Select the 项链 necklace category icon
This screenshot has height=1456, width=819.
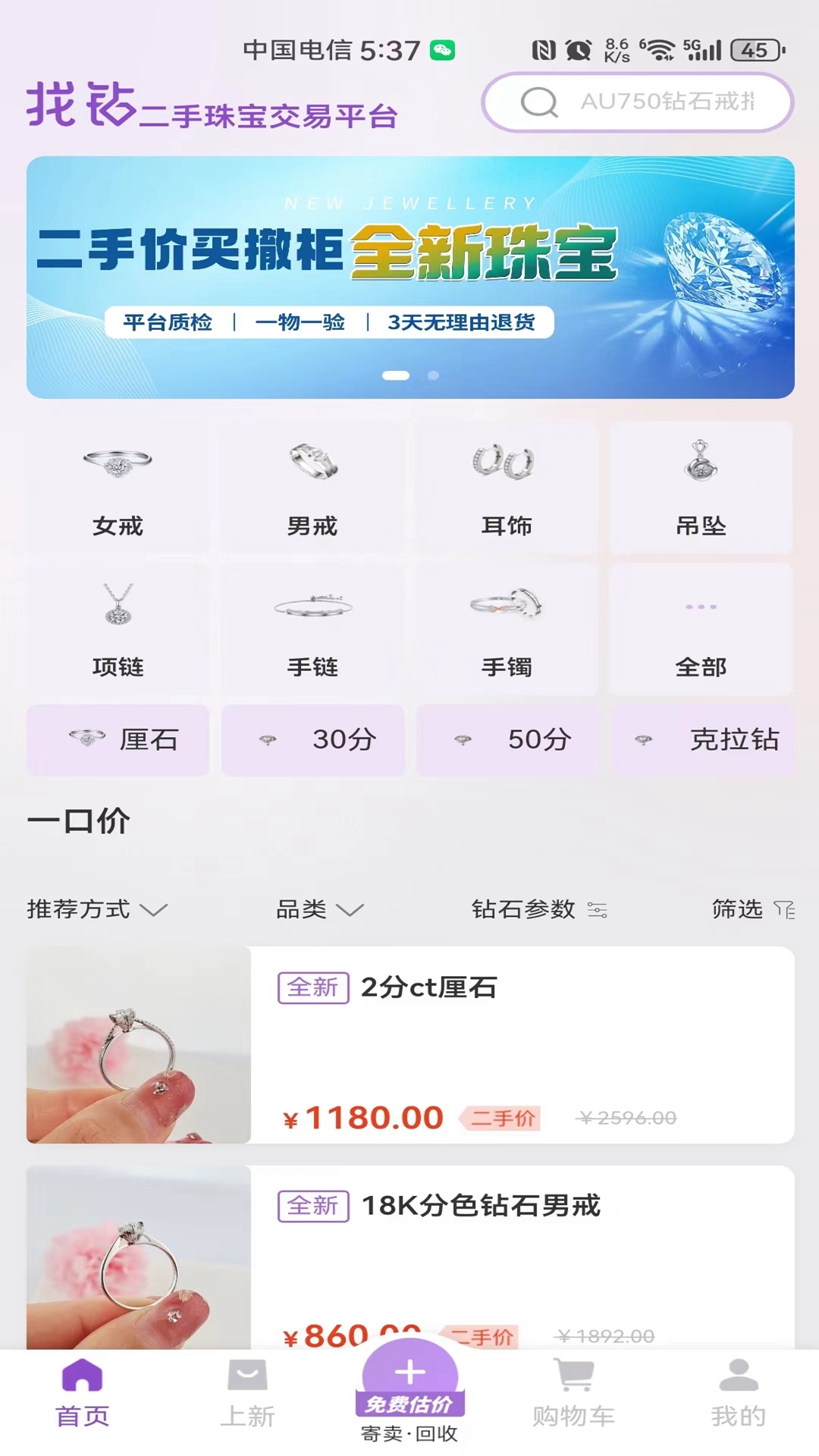118,629
